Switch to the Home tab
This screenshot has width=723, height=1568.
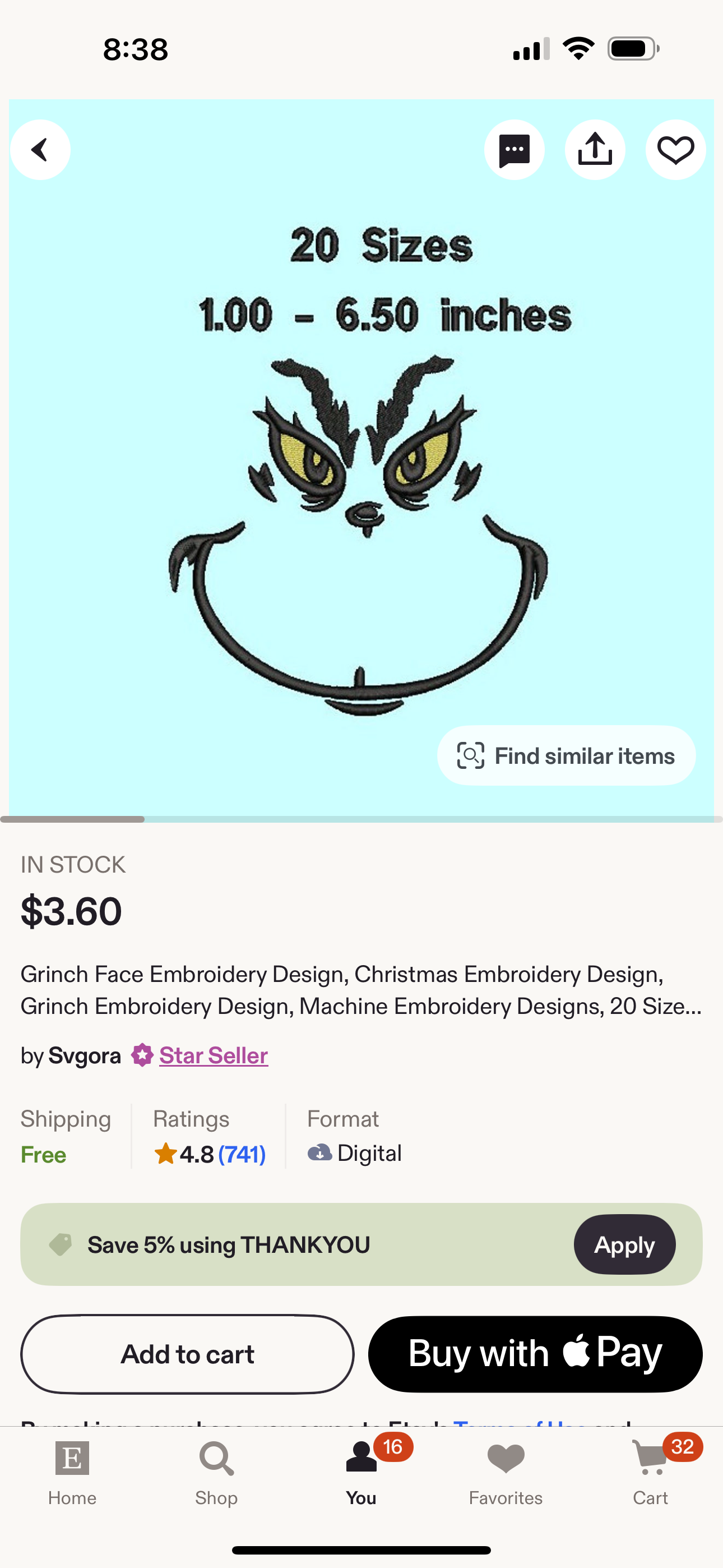[x=72, y=1472]
